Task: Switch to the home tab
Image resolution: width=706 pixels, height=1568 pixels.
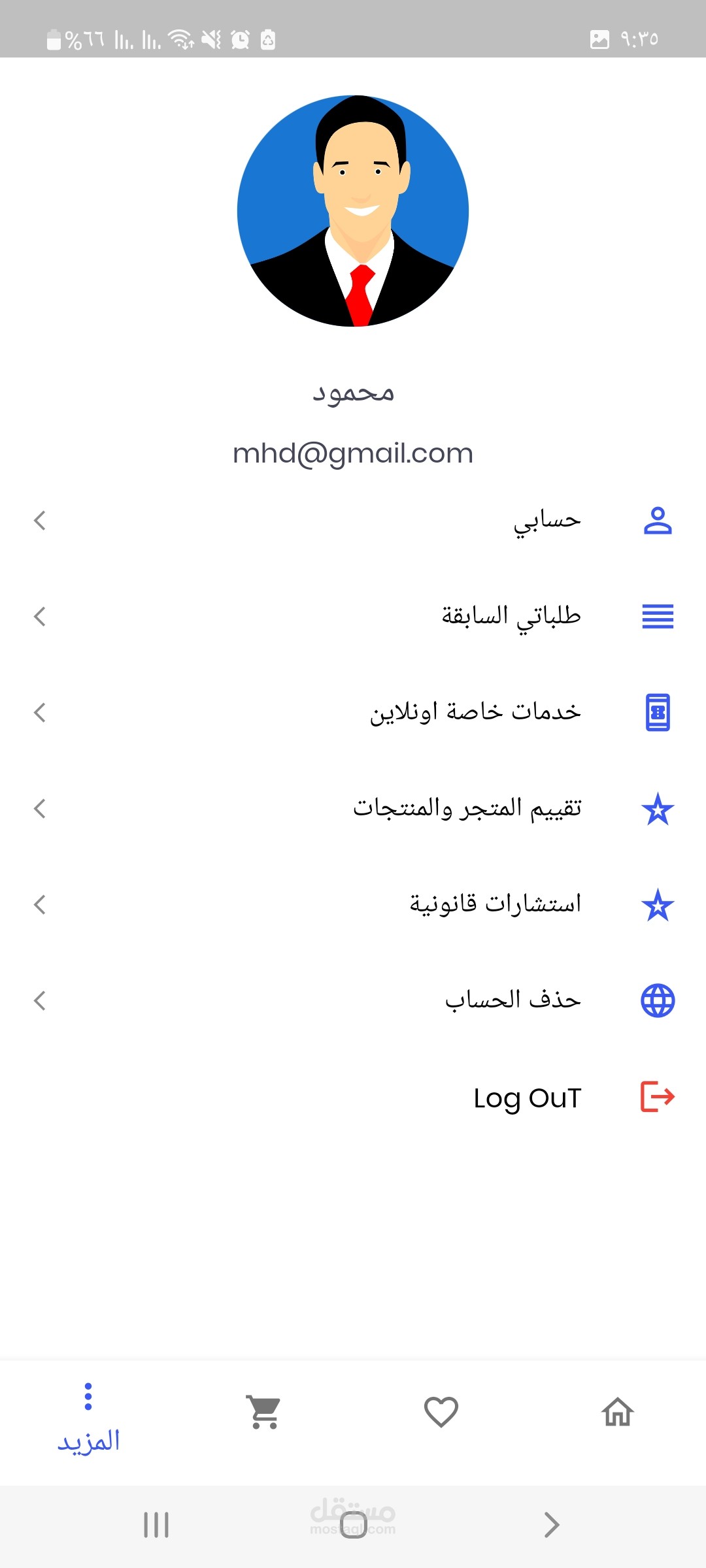Action: coord(617,1413)
